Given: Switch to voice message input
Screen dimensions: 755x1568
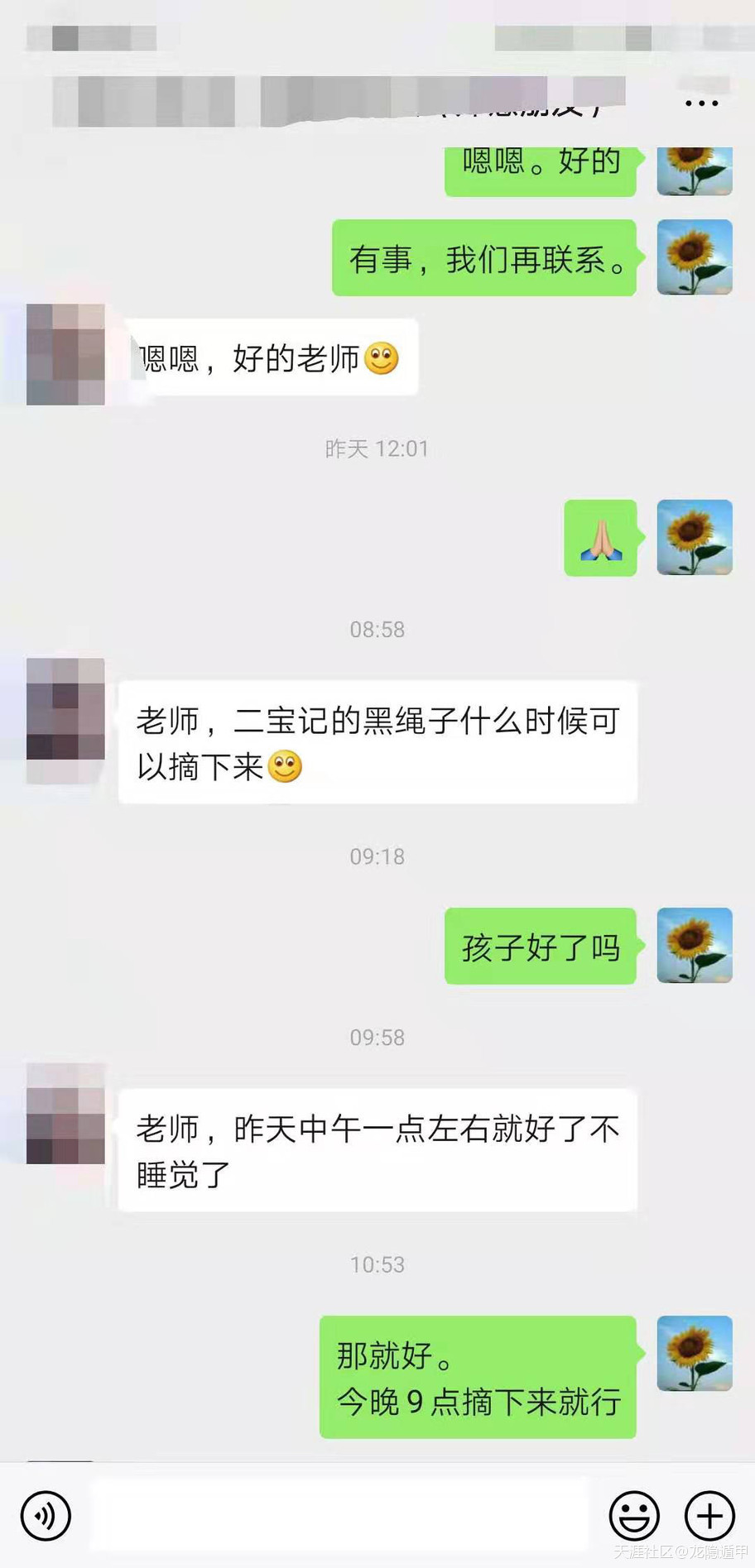Looking at the screenshot, I should click(x=46, y=1516).
